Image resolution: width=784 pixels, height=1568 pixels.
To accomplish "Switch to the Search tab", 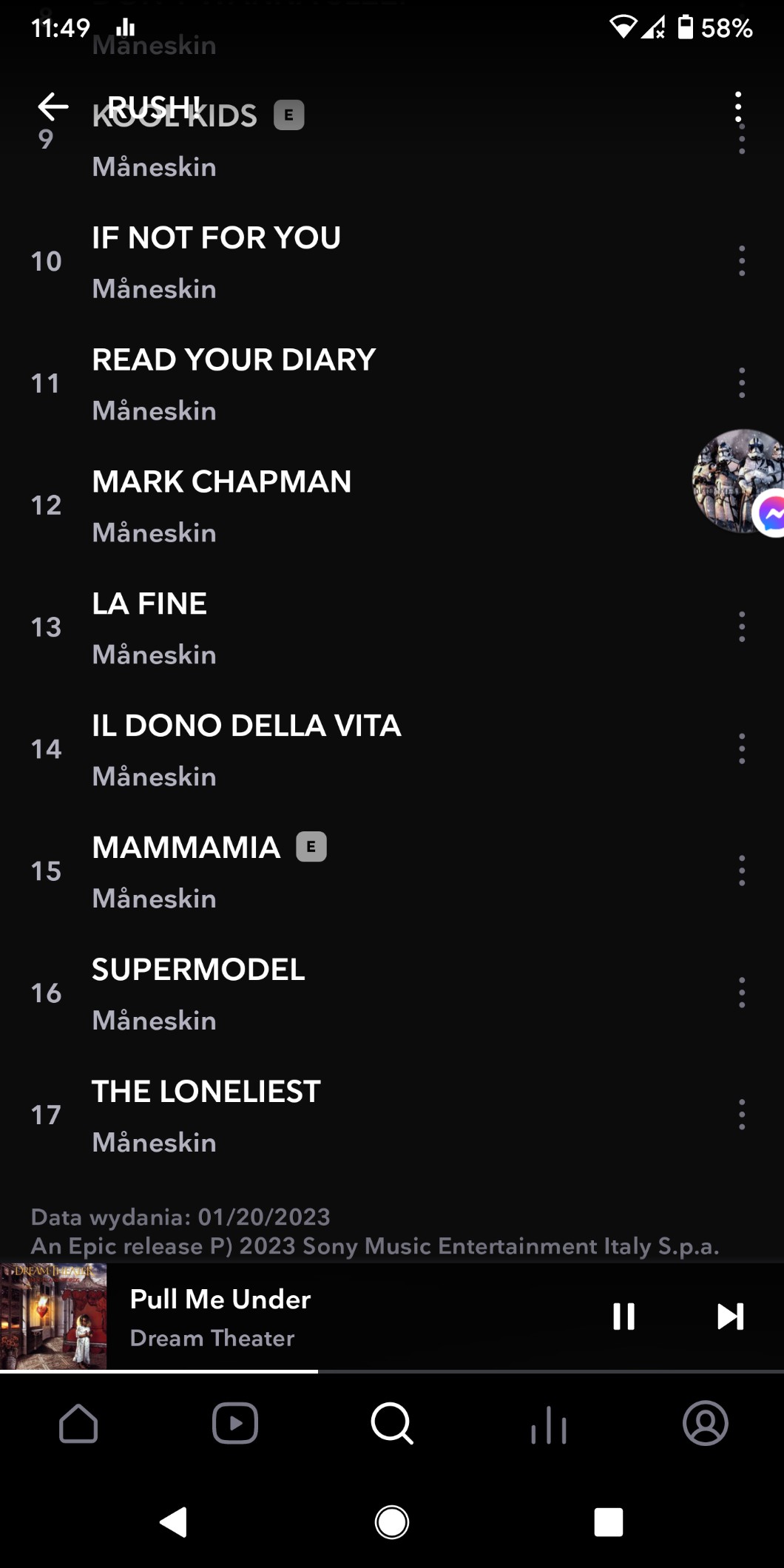I will pyautogui.click(x=392, y=1423).
